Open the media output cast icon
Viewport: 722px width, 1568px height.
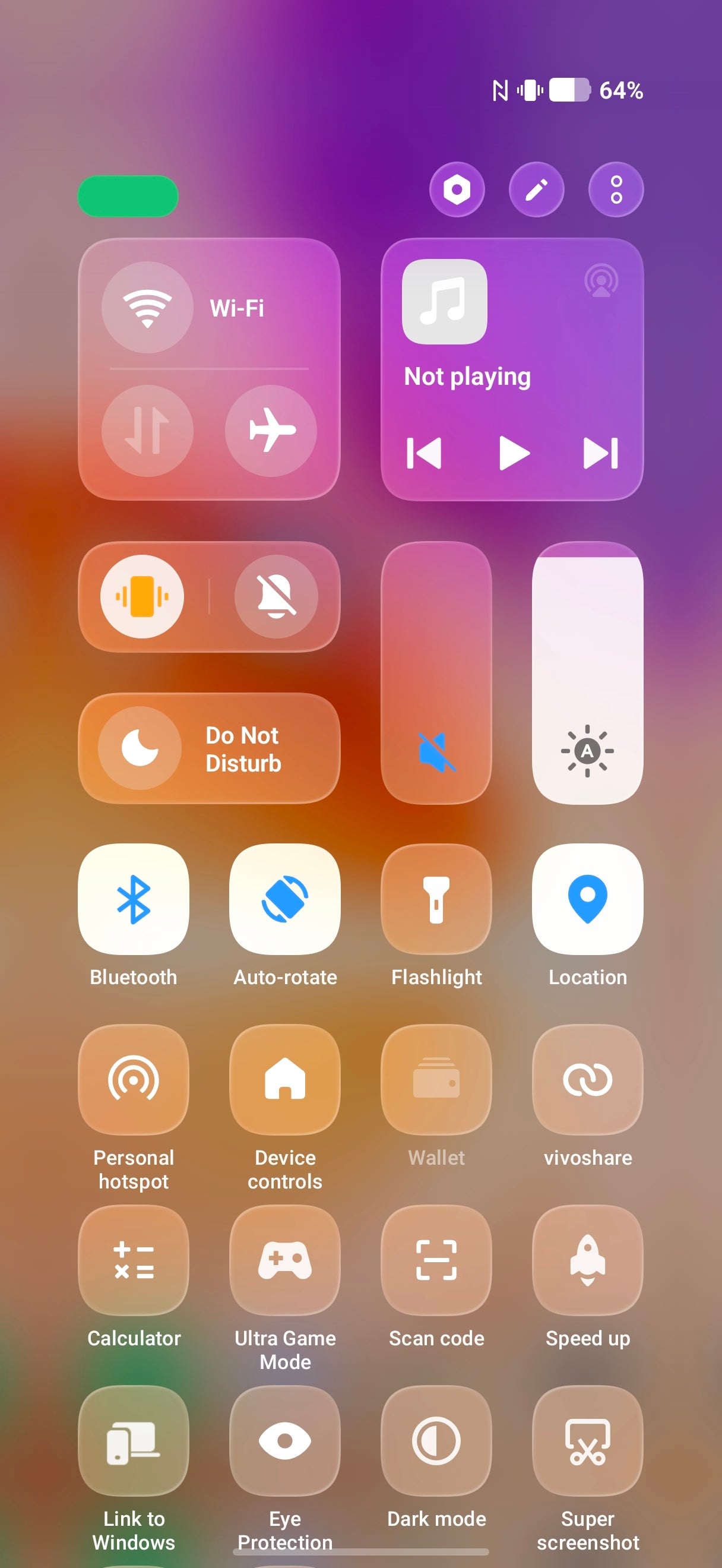tap(601, 280)
